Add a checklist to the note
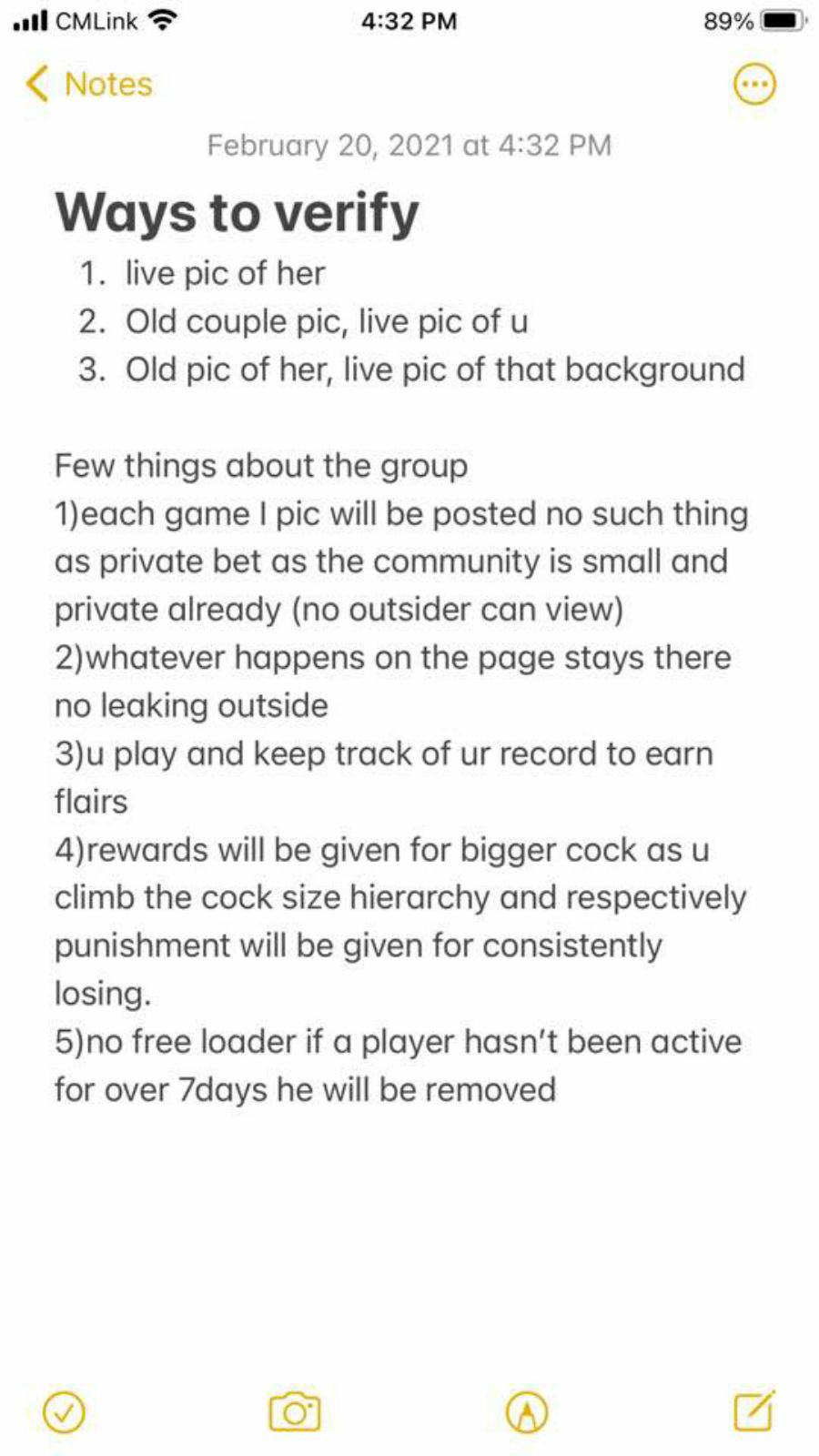 click(x=65, y=1412)
